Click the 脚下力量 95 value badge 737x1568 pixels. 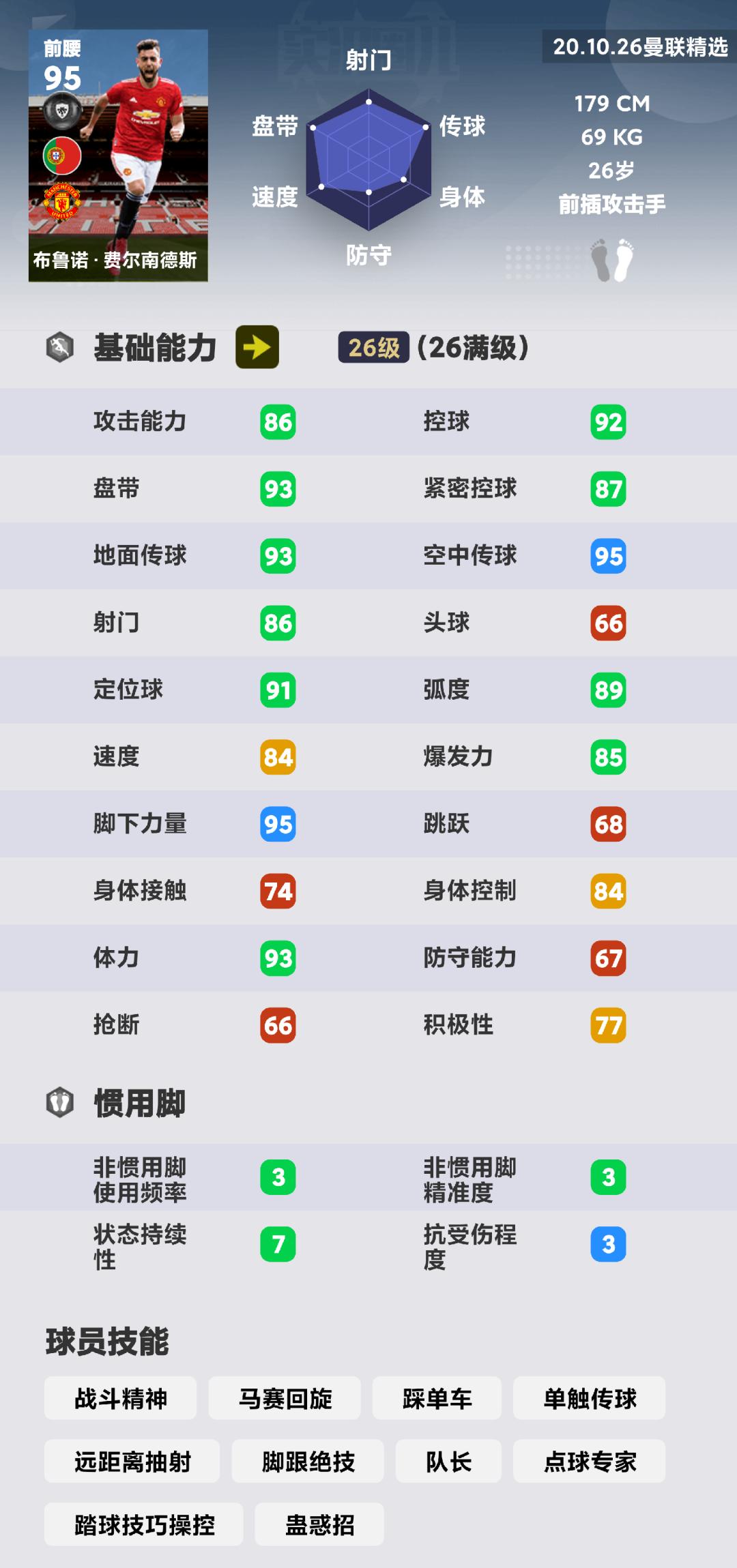point(279,825)
